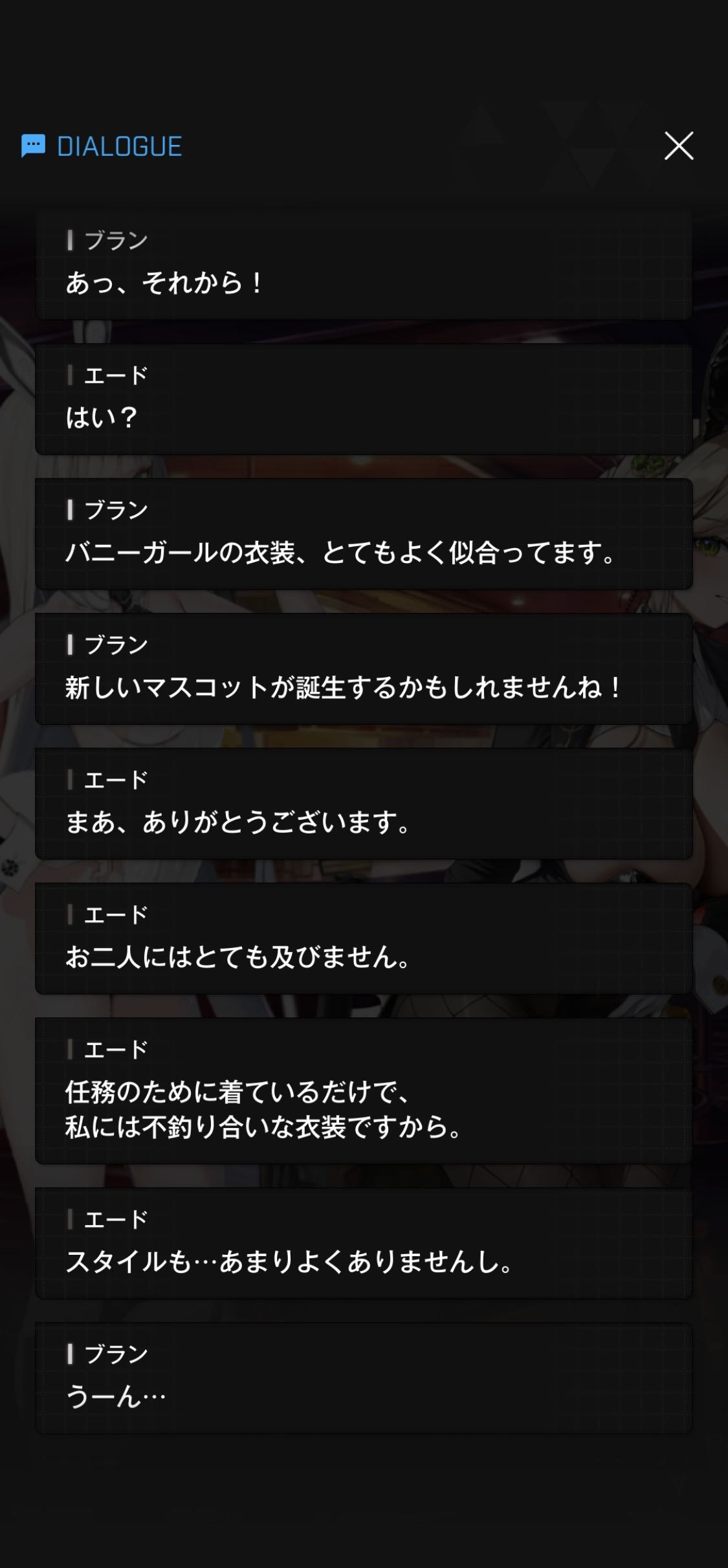Image resolution: width=728 pixels, height=1568 pixels.
Task: Close the dialogue log
Action: point(679,146)
